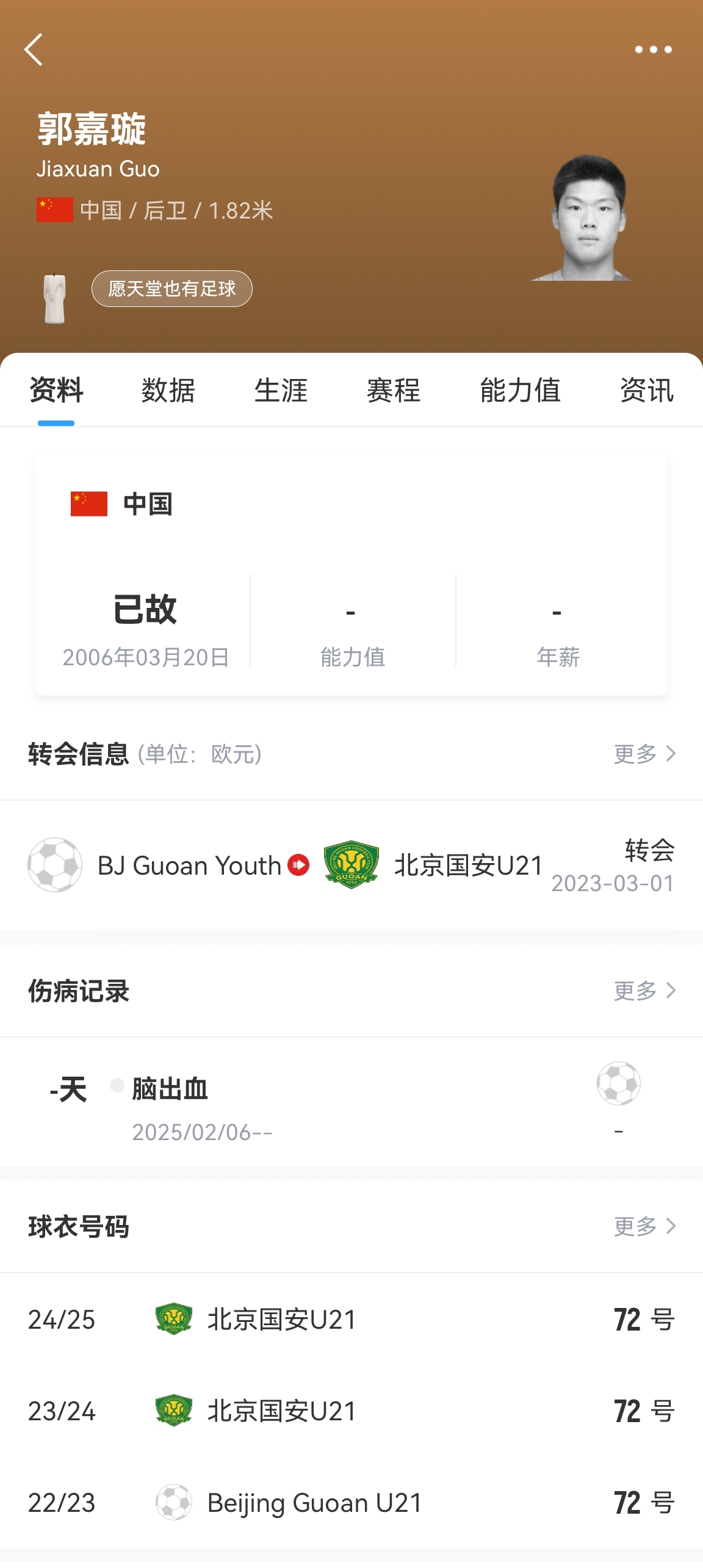The height and width of the screenshot is (1568, 703).
Task: Open the 2023-03-01 transfer to 北京国安U21
Action: (x=351, y=865)
